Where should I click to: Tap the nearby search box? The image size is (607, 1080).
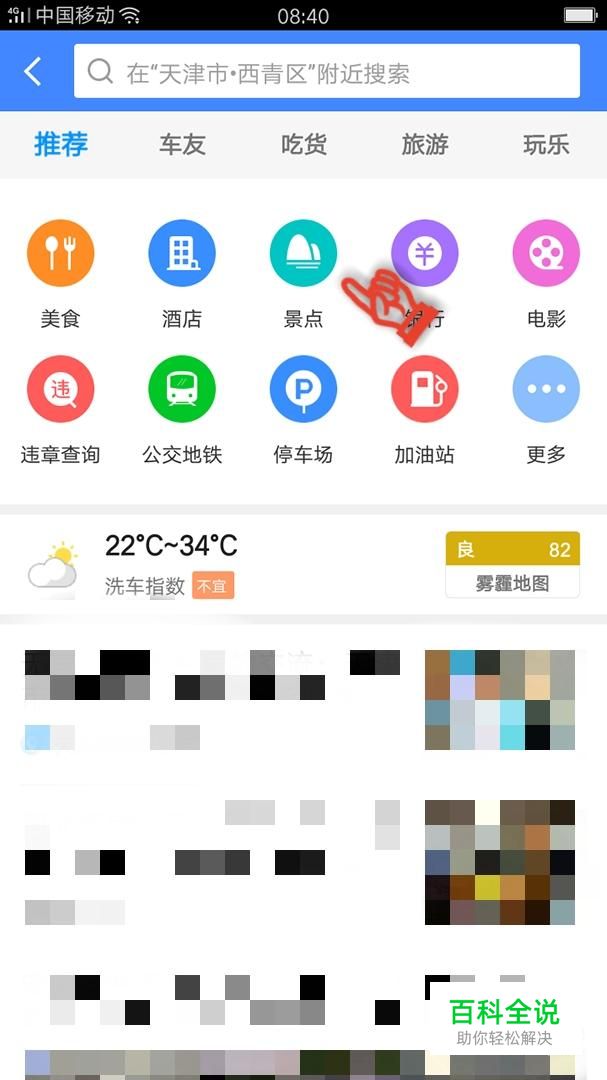(x=327, y=72)
